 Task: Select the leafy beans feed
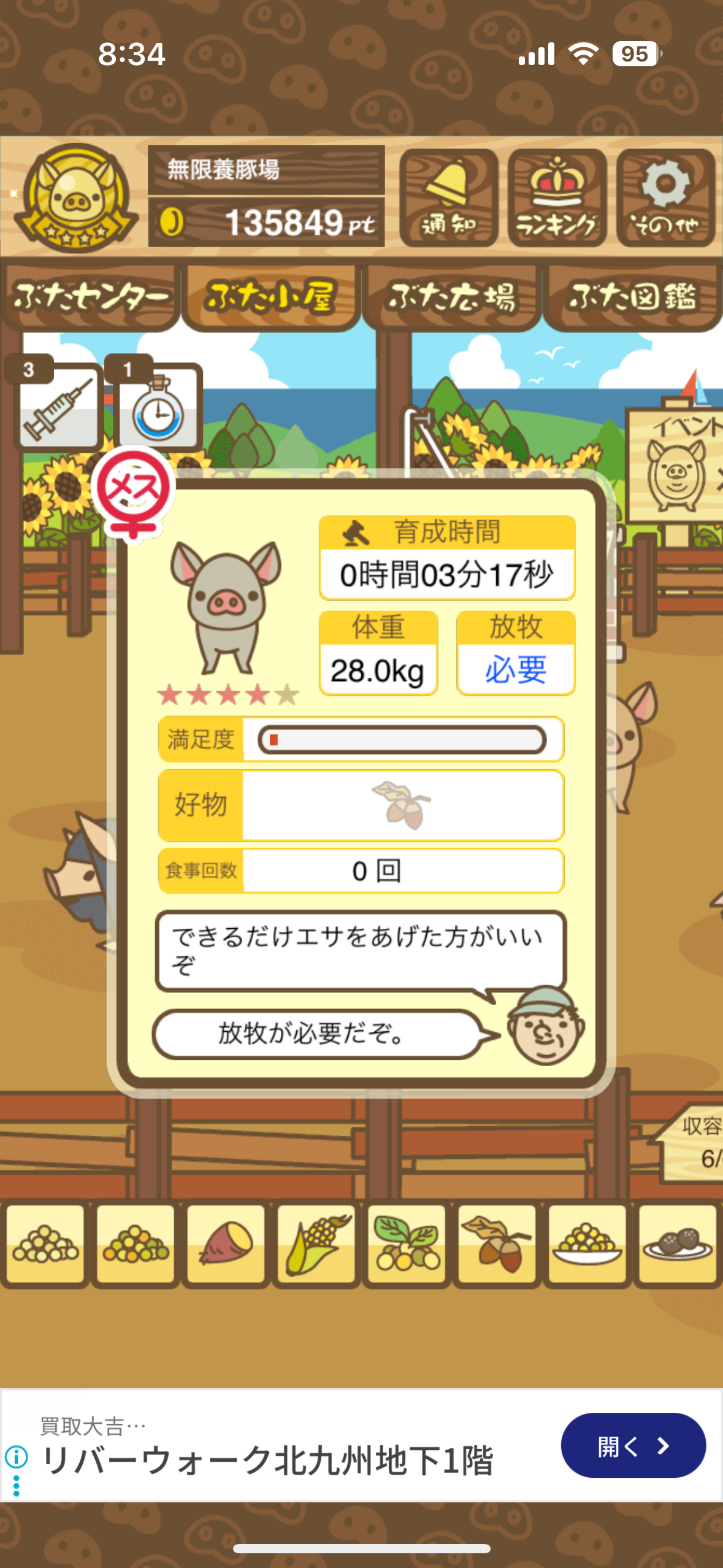point(407,1243)
